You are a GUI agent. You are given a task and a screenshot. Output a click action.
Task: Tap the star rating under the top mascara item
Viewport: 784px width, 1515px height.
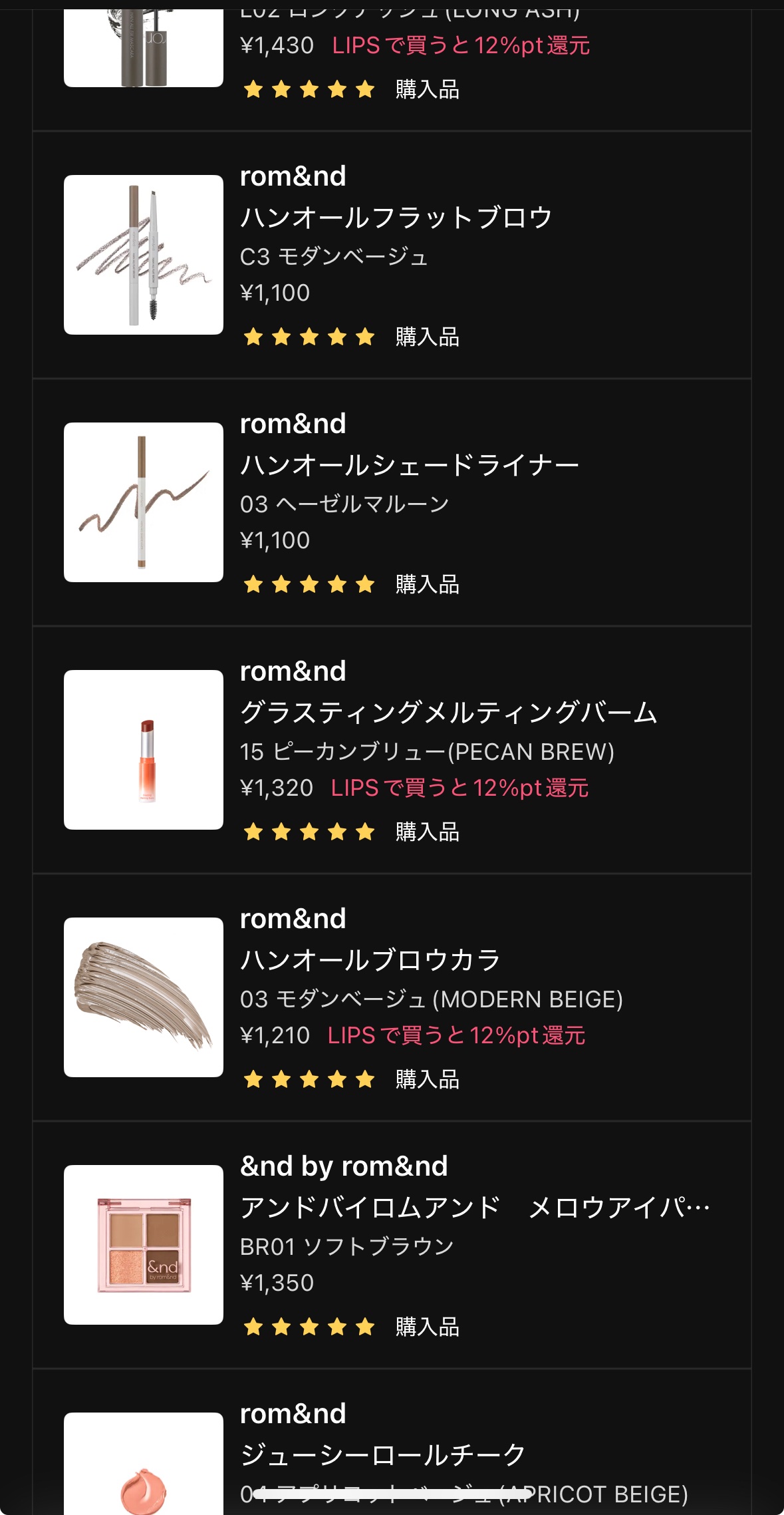click(x=309, y=90)
